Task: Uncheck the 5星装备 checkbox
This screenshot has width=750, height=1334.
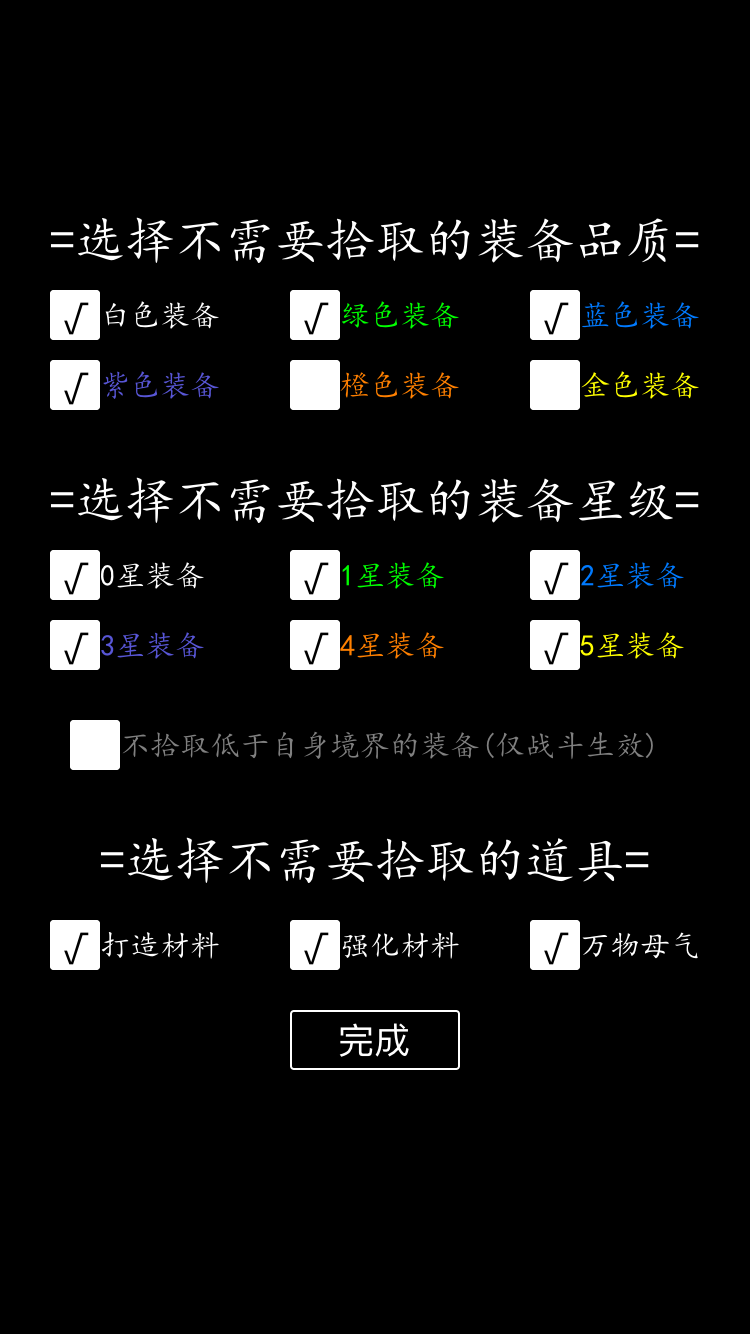Action: click(x=555, y=645)
